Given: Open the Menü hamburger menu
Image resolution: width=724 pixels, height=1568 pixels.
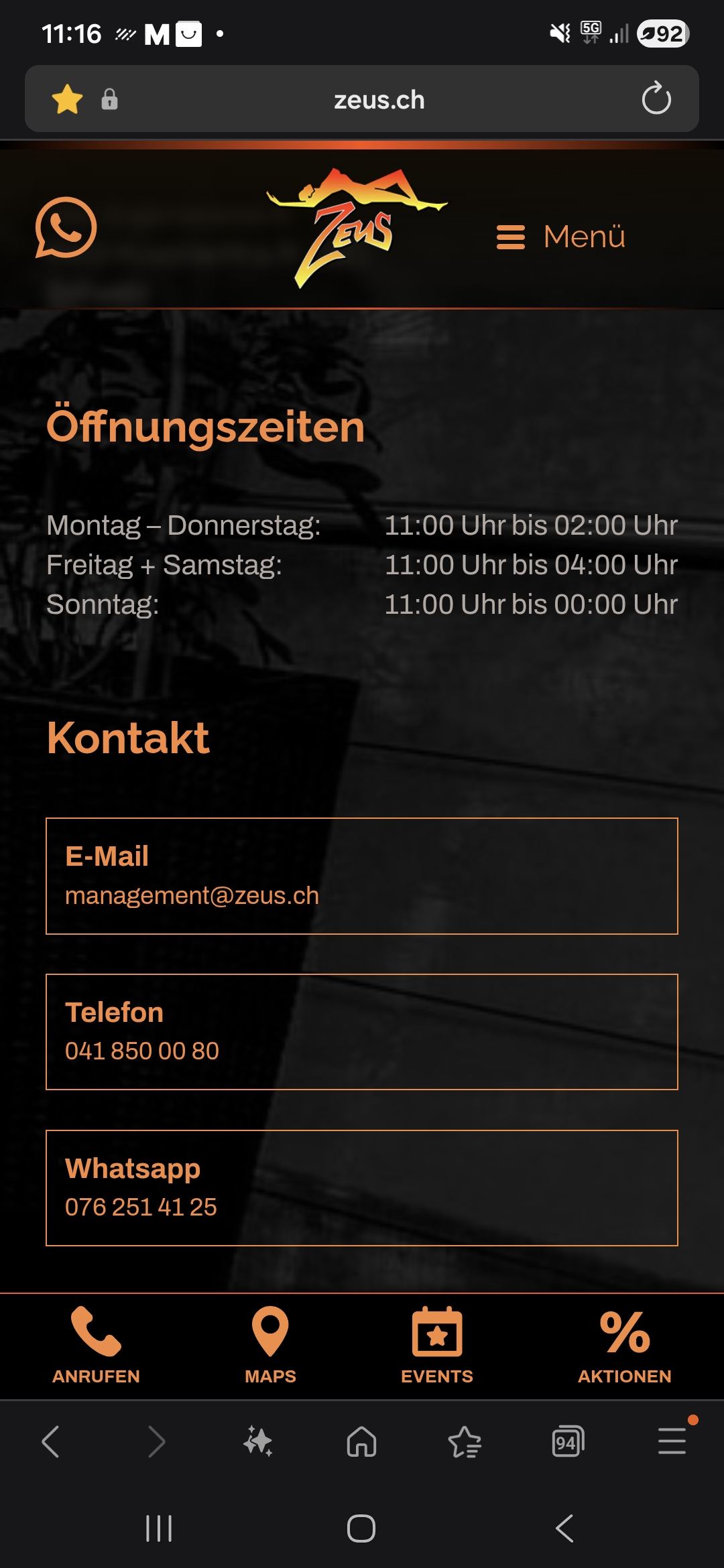Looking at the screenshot, I should [x=560, y=237].
